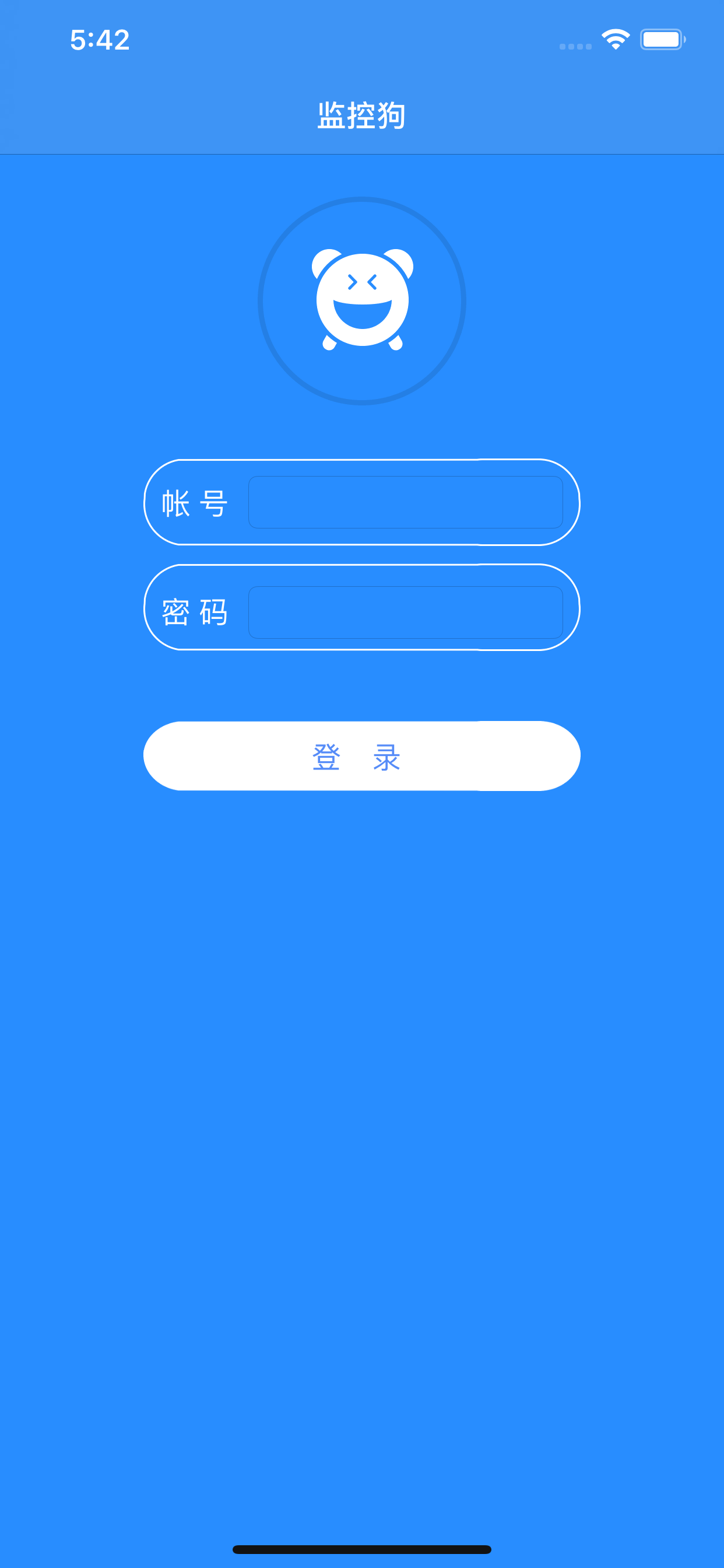Click the battery indicator icon
724x1568 pixels.
tap(662, 38)
